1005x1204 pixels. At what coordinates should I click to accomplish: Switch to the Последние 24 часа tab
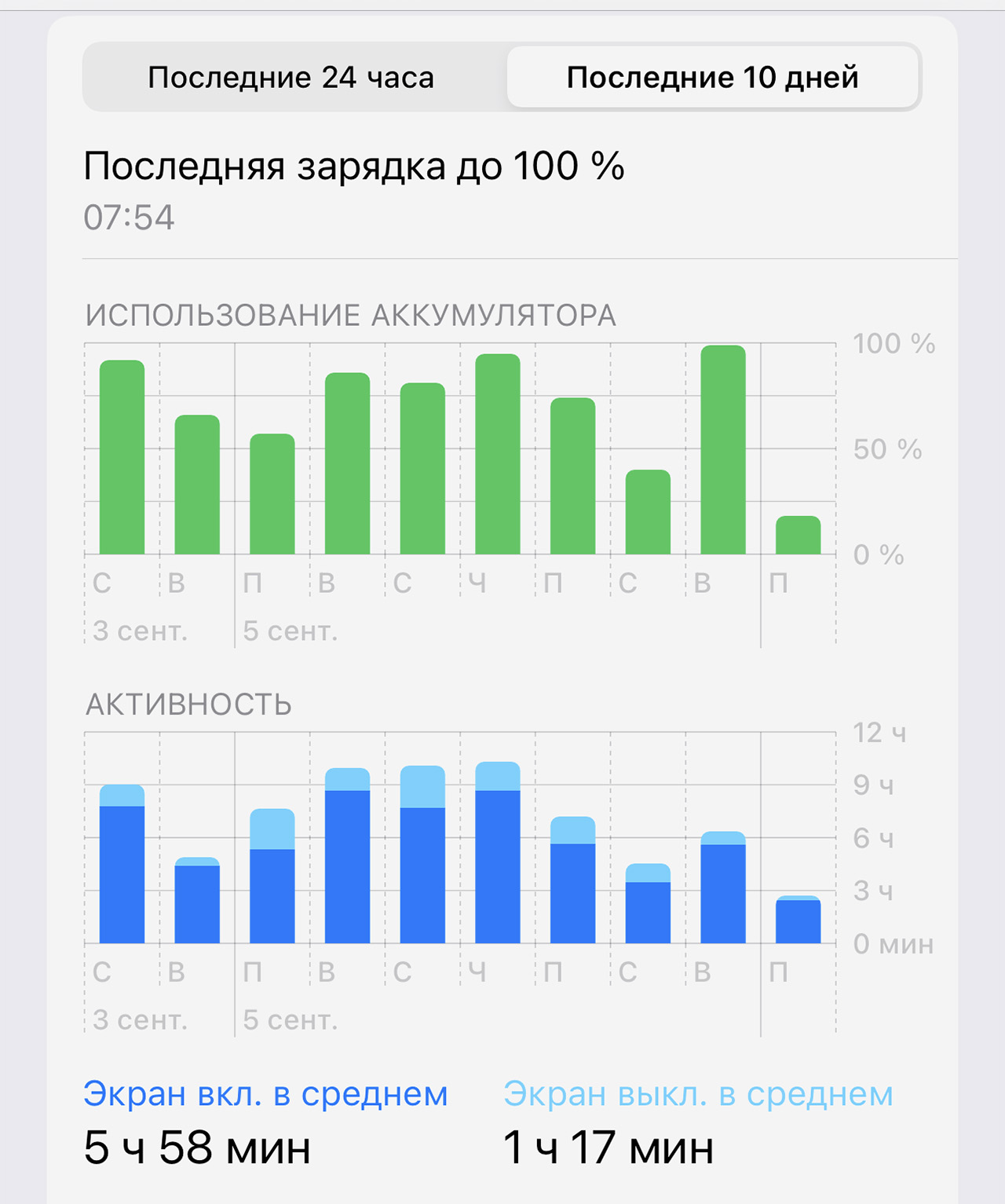[291, 77]
